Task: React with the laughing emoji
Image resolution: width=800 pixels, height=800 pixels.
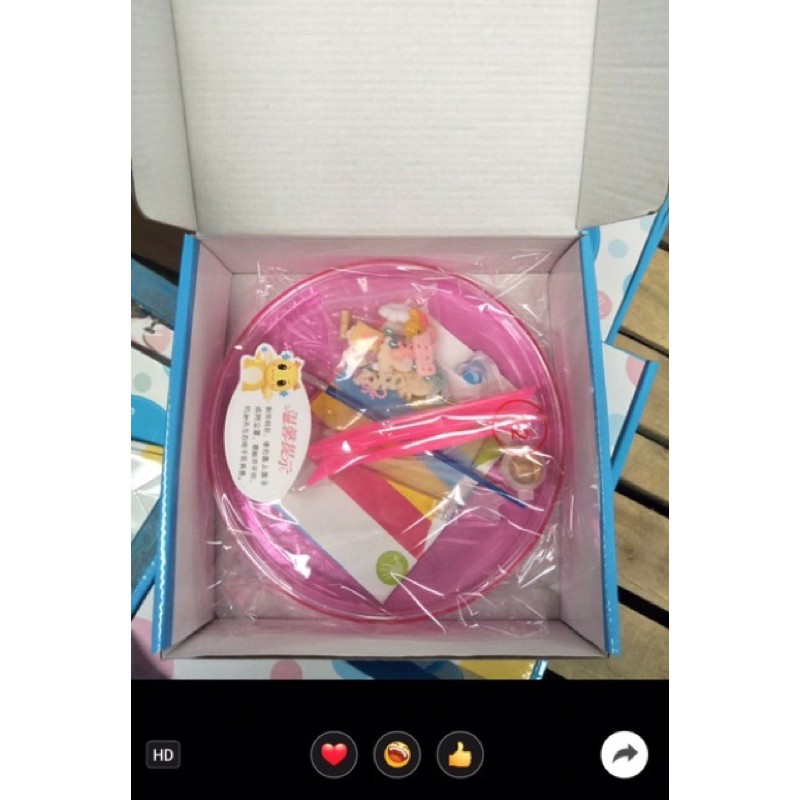Action: pyautogui.click(x=397, y=755)
